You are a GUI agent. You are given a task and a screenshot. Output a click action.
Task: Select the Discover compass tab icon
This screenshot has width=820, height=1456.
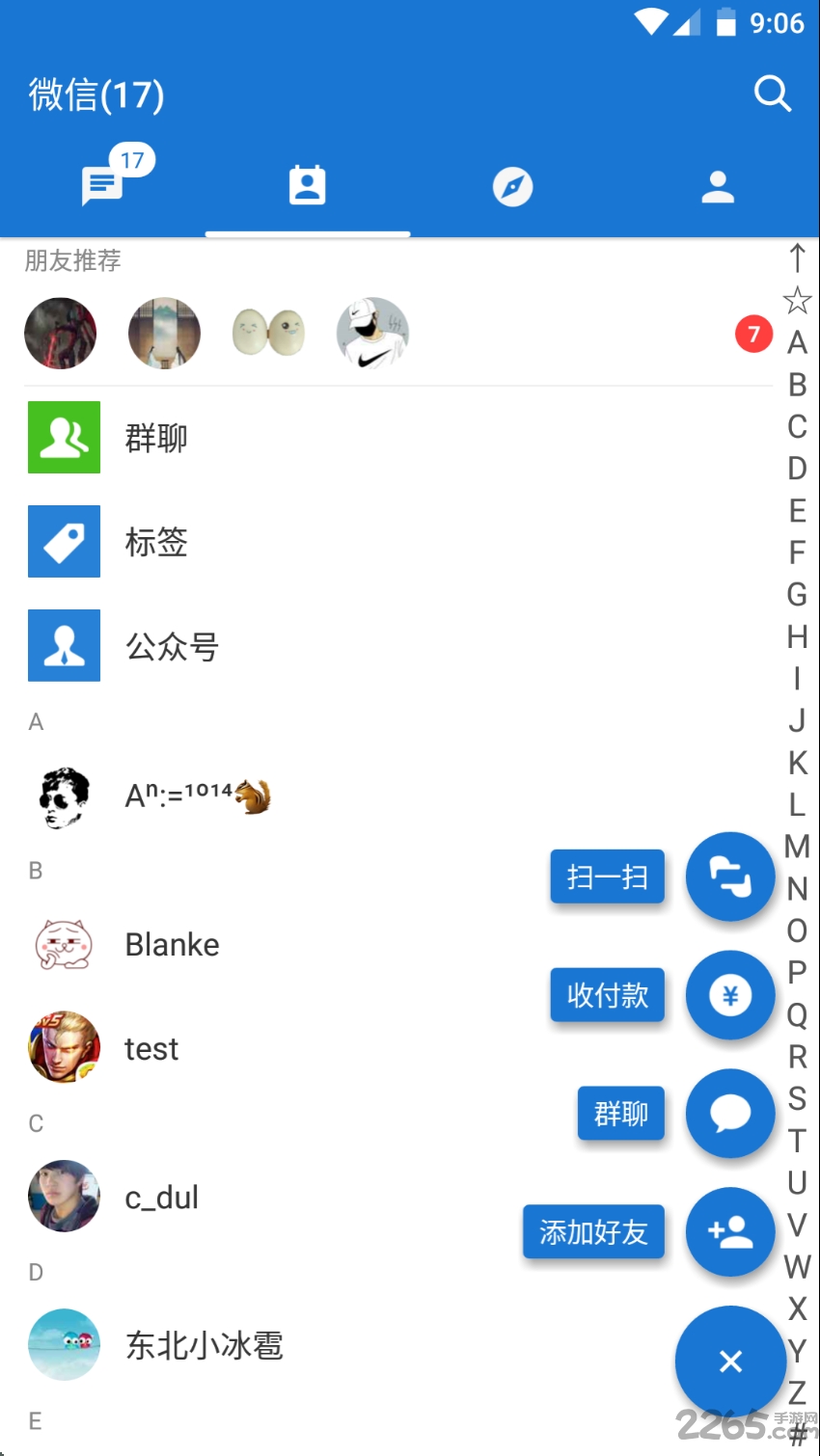coord(512,185)
